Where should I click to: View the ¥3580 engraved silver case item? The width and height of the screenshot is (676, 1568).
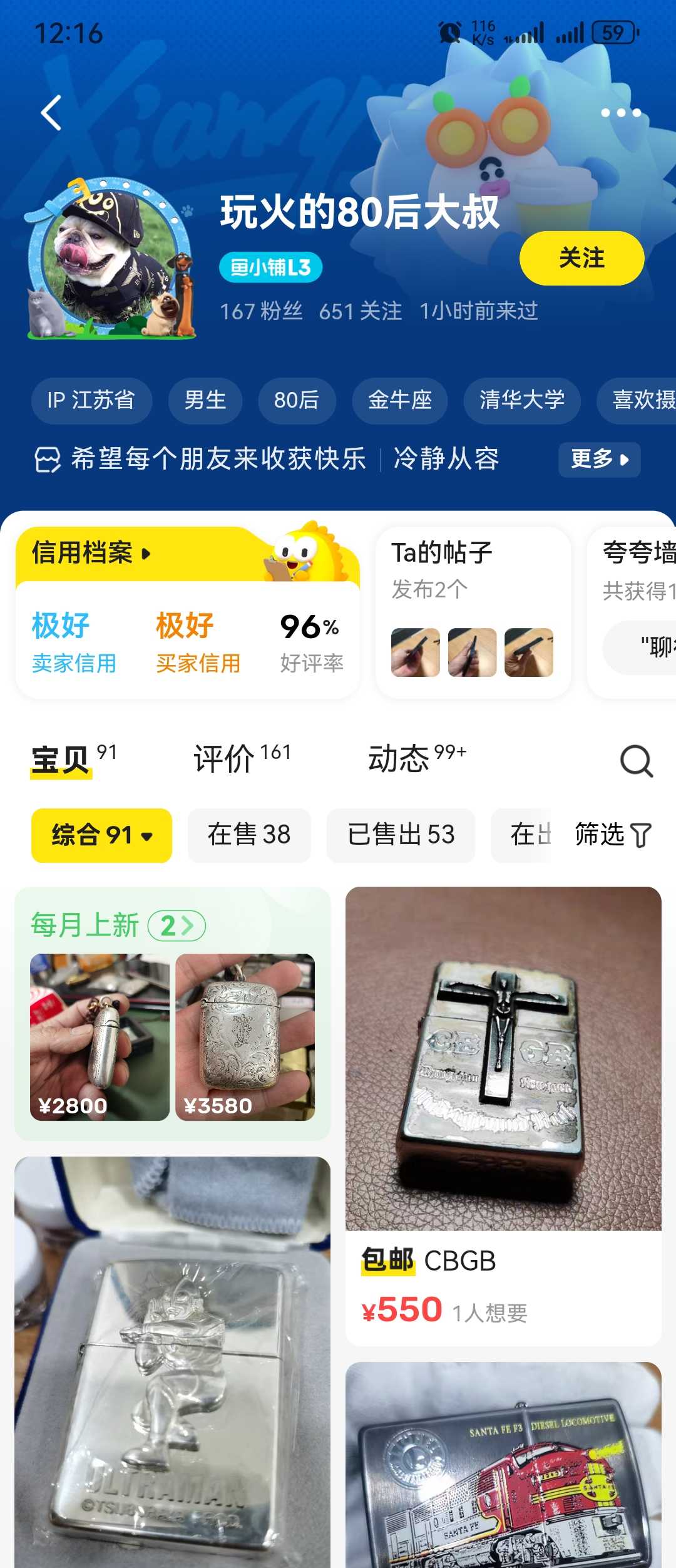click(245, 1037)
